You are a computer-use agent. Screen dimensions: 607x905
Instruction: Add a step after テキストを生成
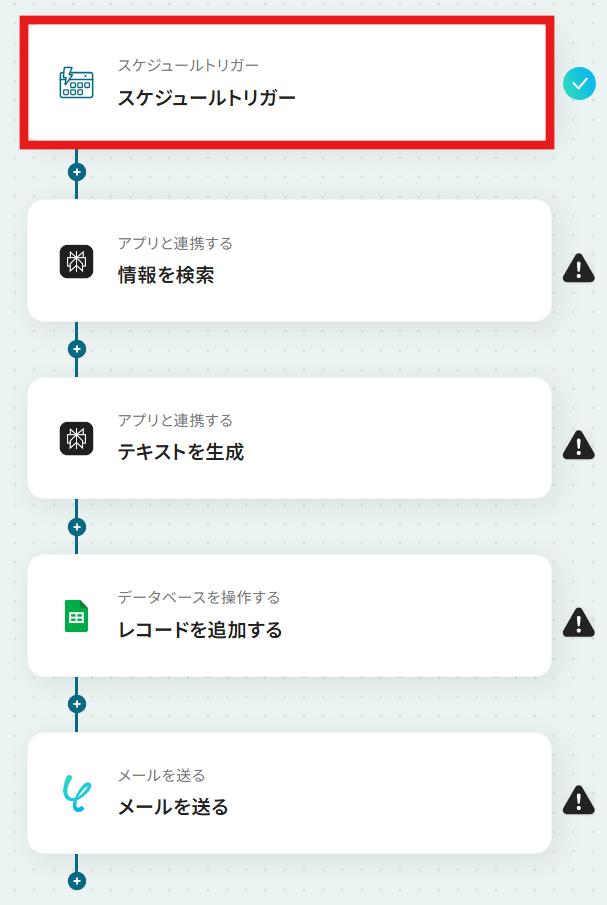click(x=77, y=526)
